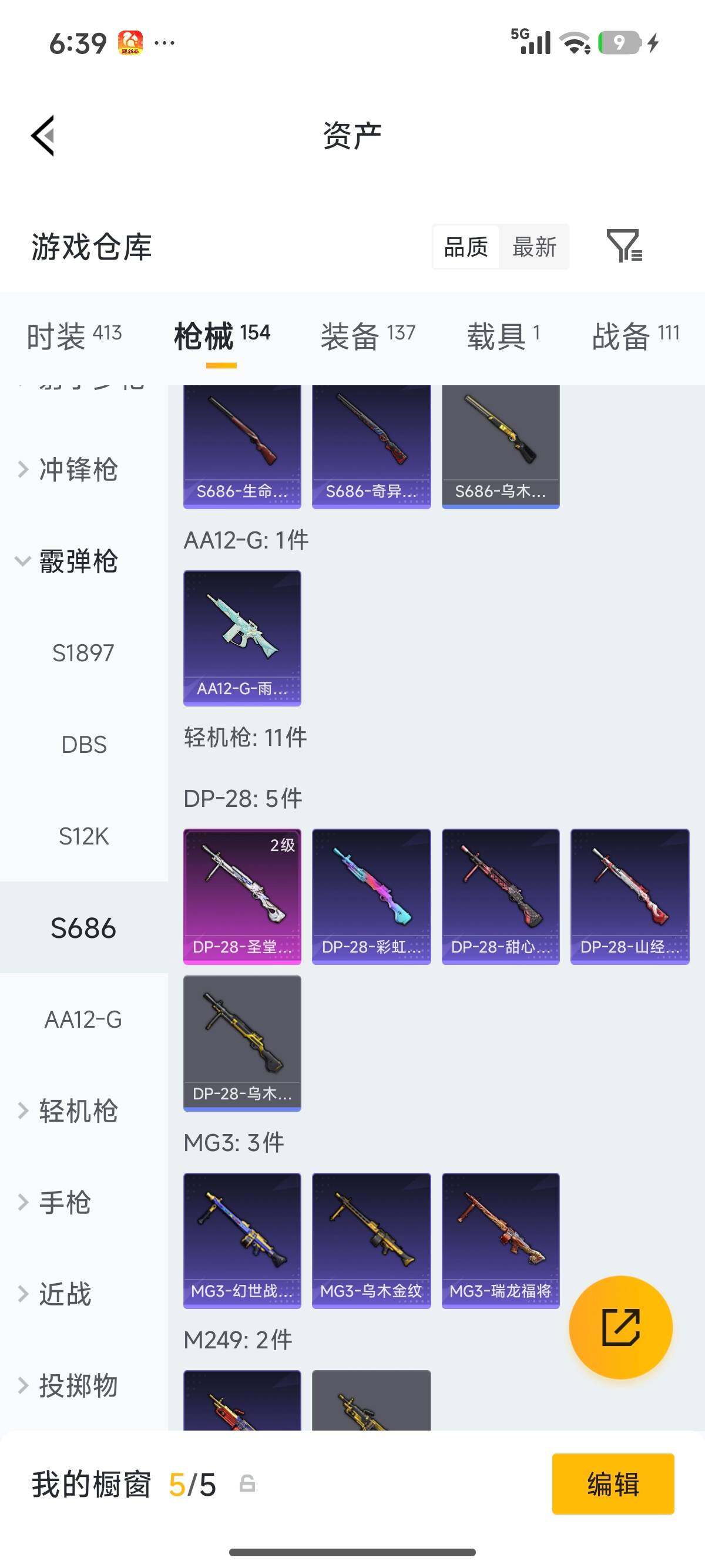View the MG3-瑞龙福将 skin
This screenshot has height=1568, width=705.
[501, 1240]
